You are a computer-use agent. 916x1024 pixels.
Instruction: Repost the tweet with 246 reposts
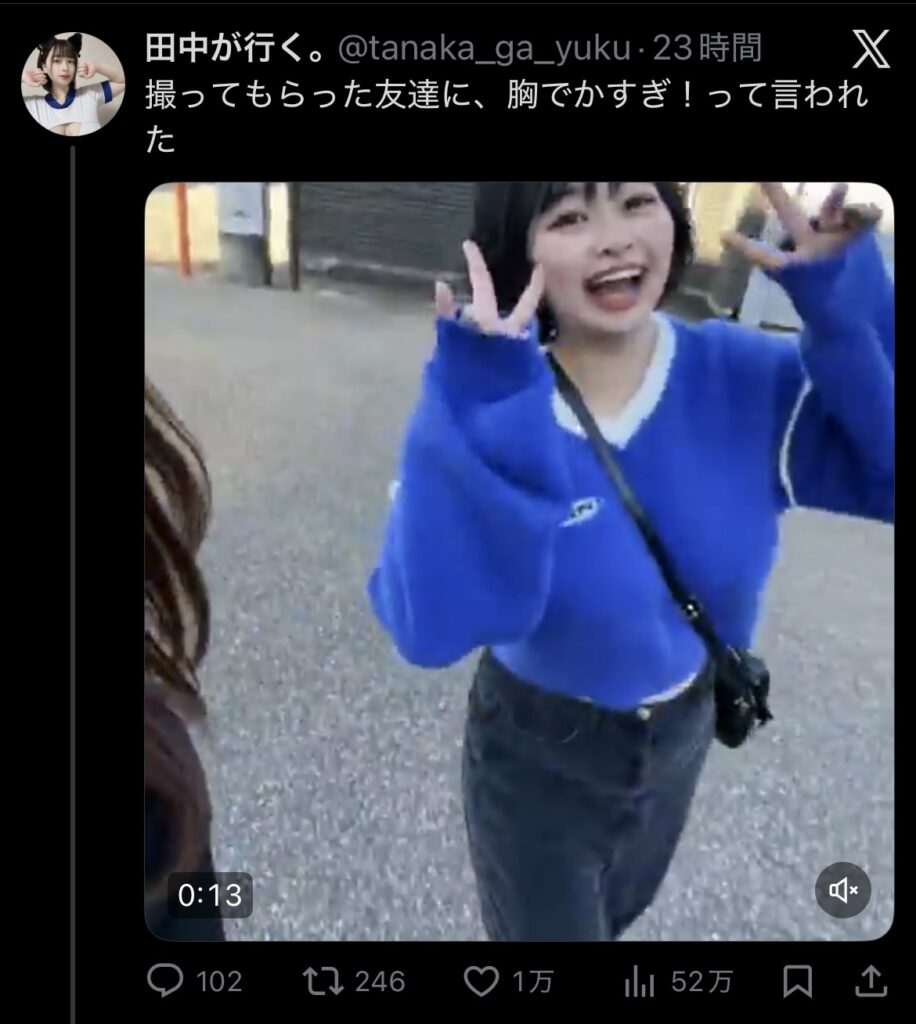click(x=323, y=982)
